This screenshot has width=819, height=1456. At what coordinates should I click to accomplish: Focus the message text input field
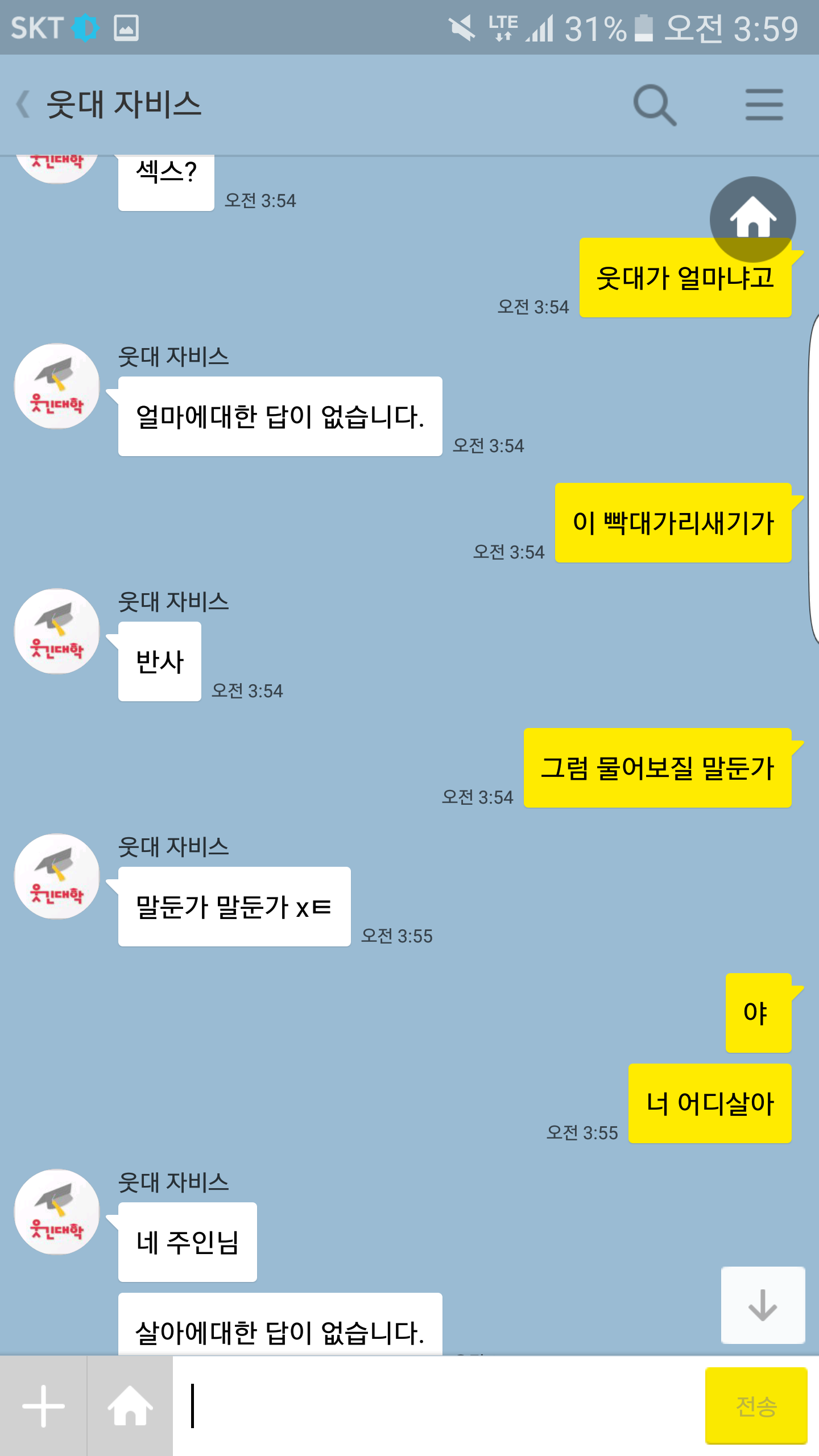pyautogui.click(x=438, y=1406)
